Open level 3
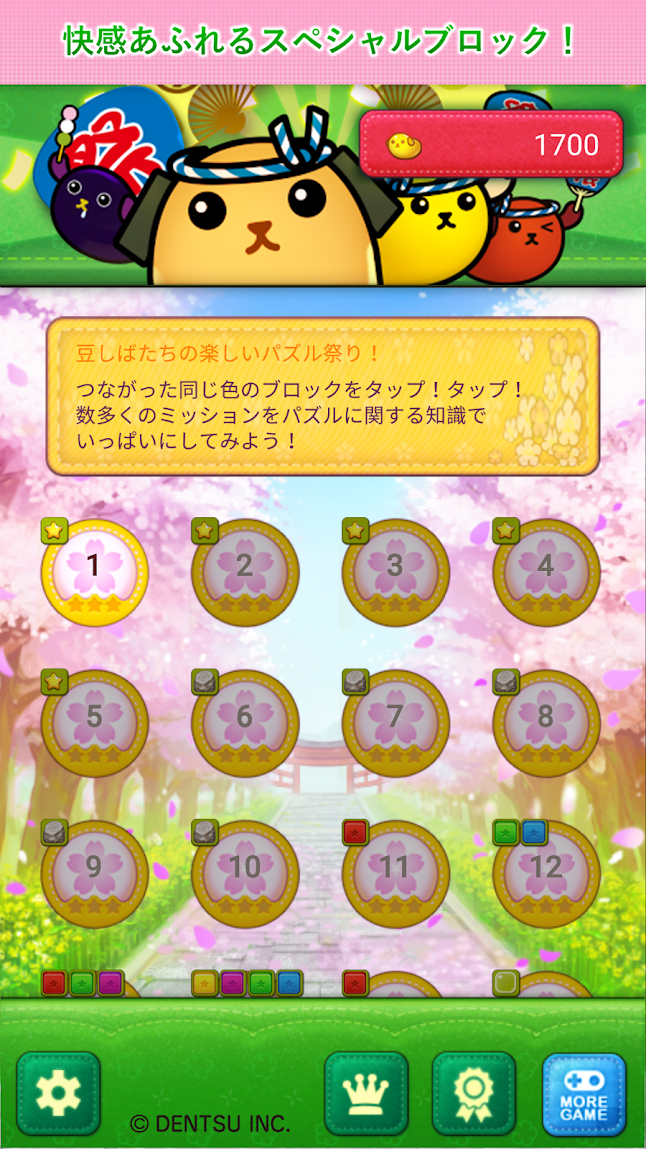Viewport: 646px width, 1149px height. tap(395, 572)
